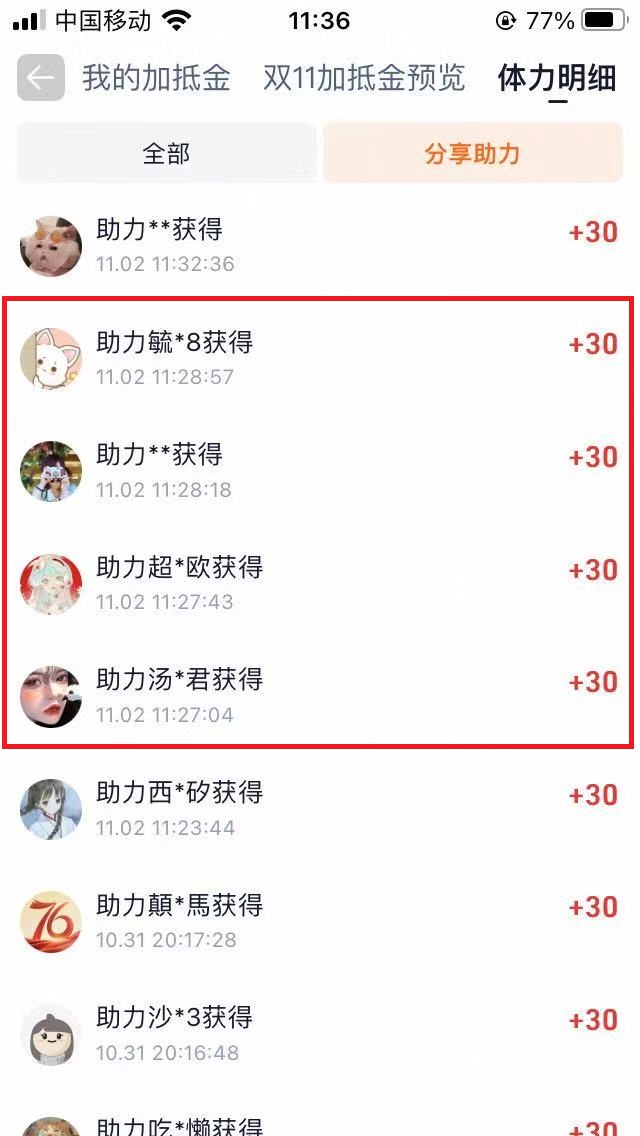Open 双11加抵金预览 tab
This screenshot has height=1136, width=640.
pos(364,78)
